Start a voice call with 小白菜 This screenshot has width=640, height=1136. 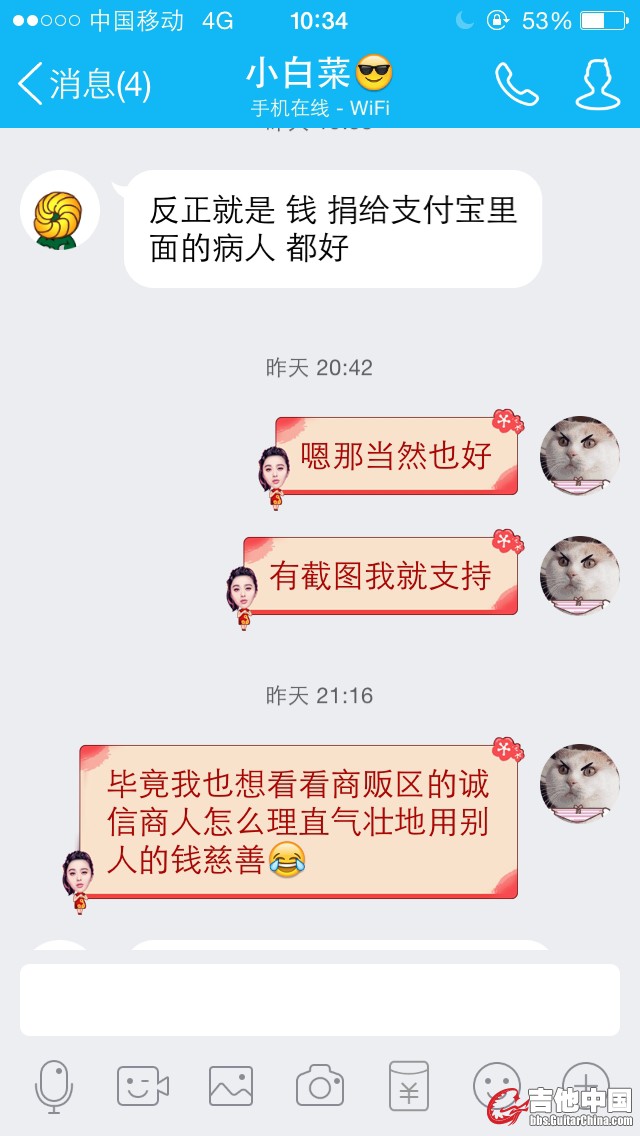click(516, 84)
